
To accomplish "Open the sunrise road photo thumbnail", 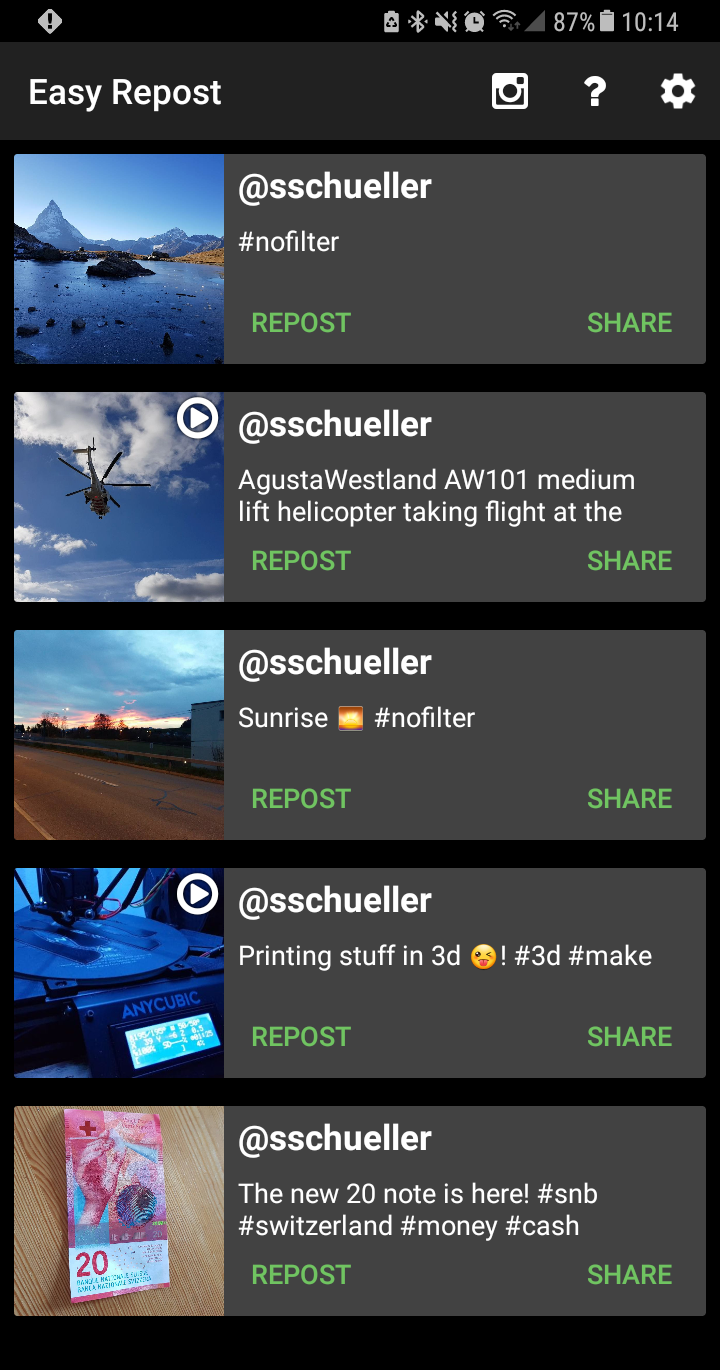I will click(119, 735).
